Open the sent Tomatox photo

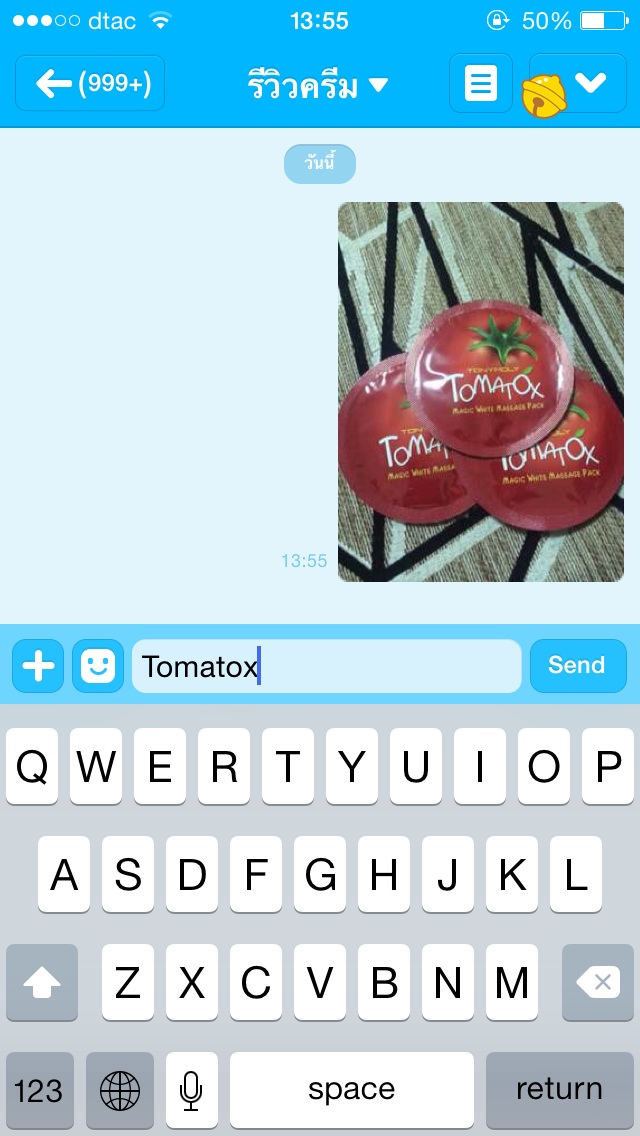tap(480, 391)
